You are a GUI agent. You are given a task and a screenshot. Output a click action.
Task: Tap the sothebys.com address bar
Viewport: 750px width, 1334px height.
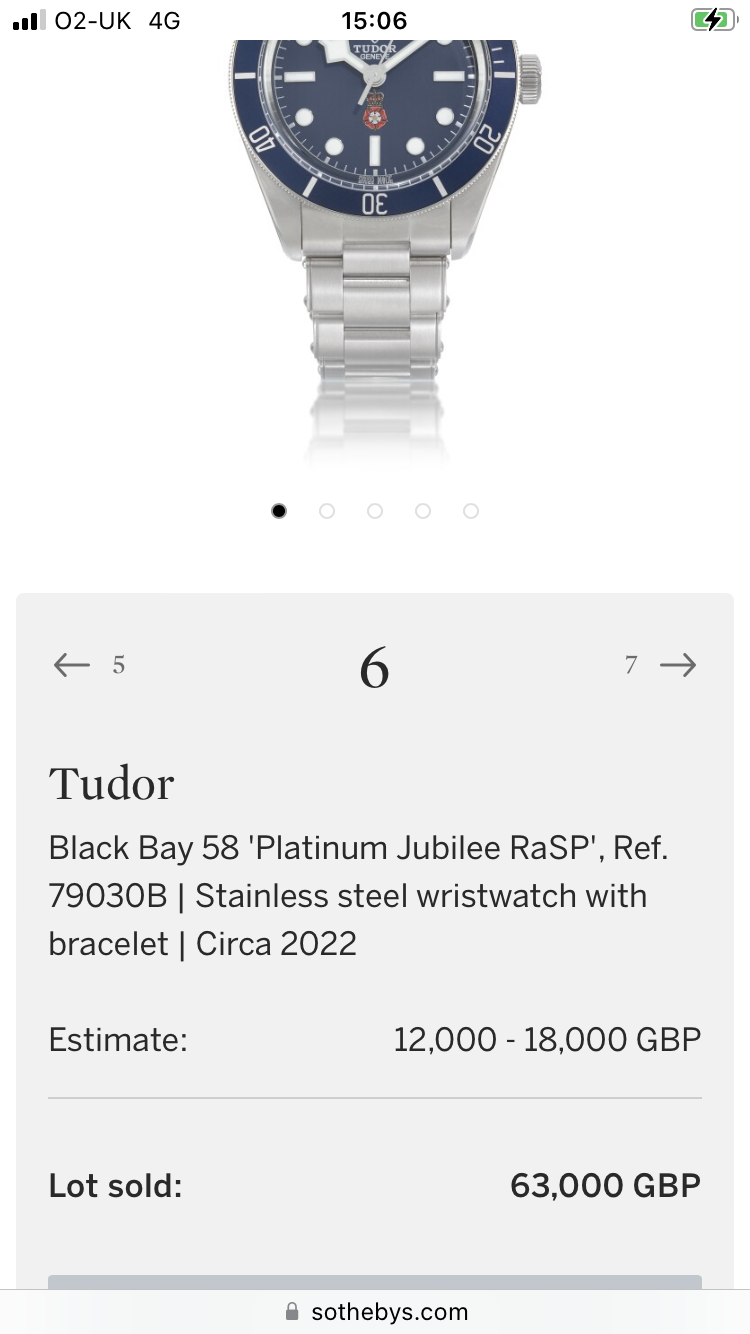(x=375, y=1311)
